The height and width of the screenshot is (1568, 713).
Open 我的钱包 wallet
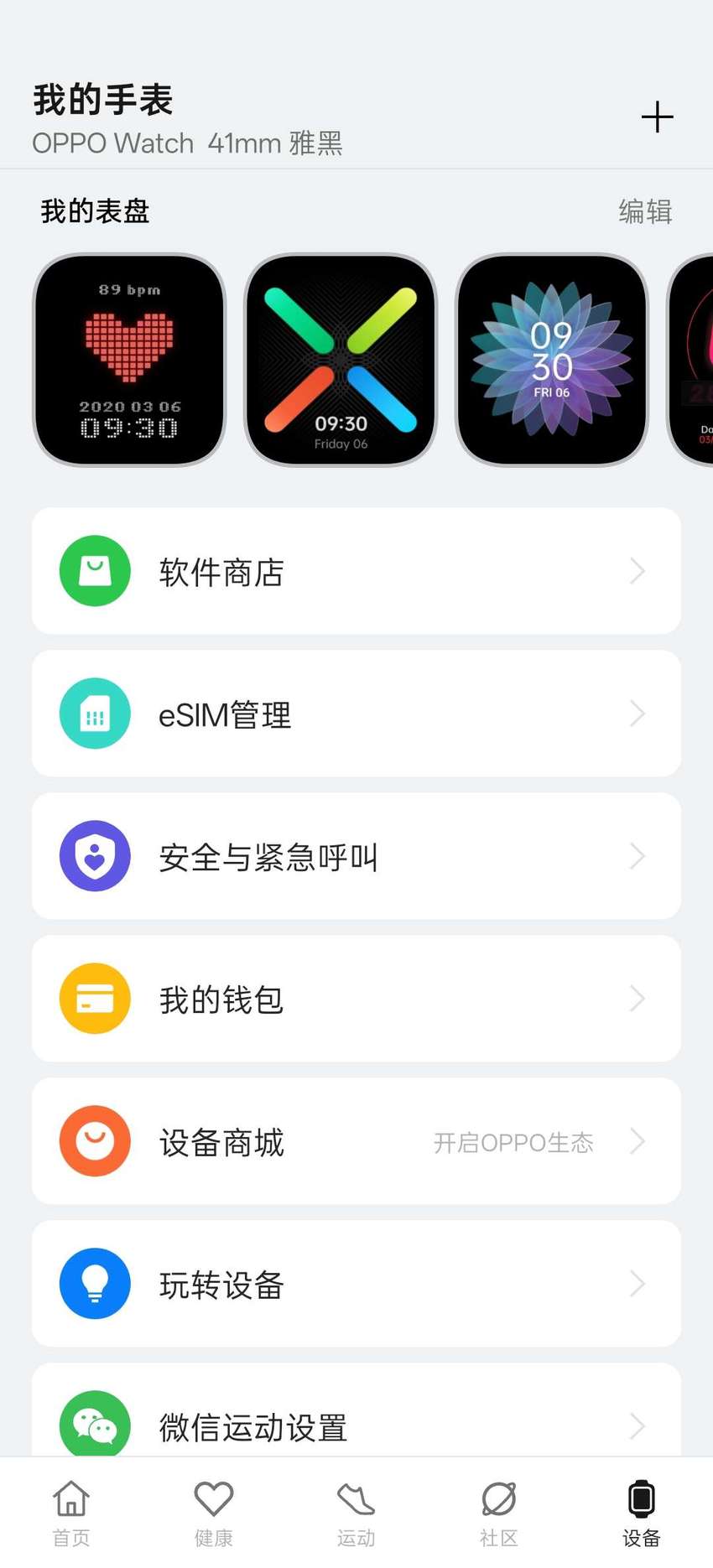pyautogui.click(x=356, y=999)
